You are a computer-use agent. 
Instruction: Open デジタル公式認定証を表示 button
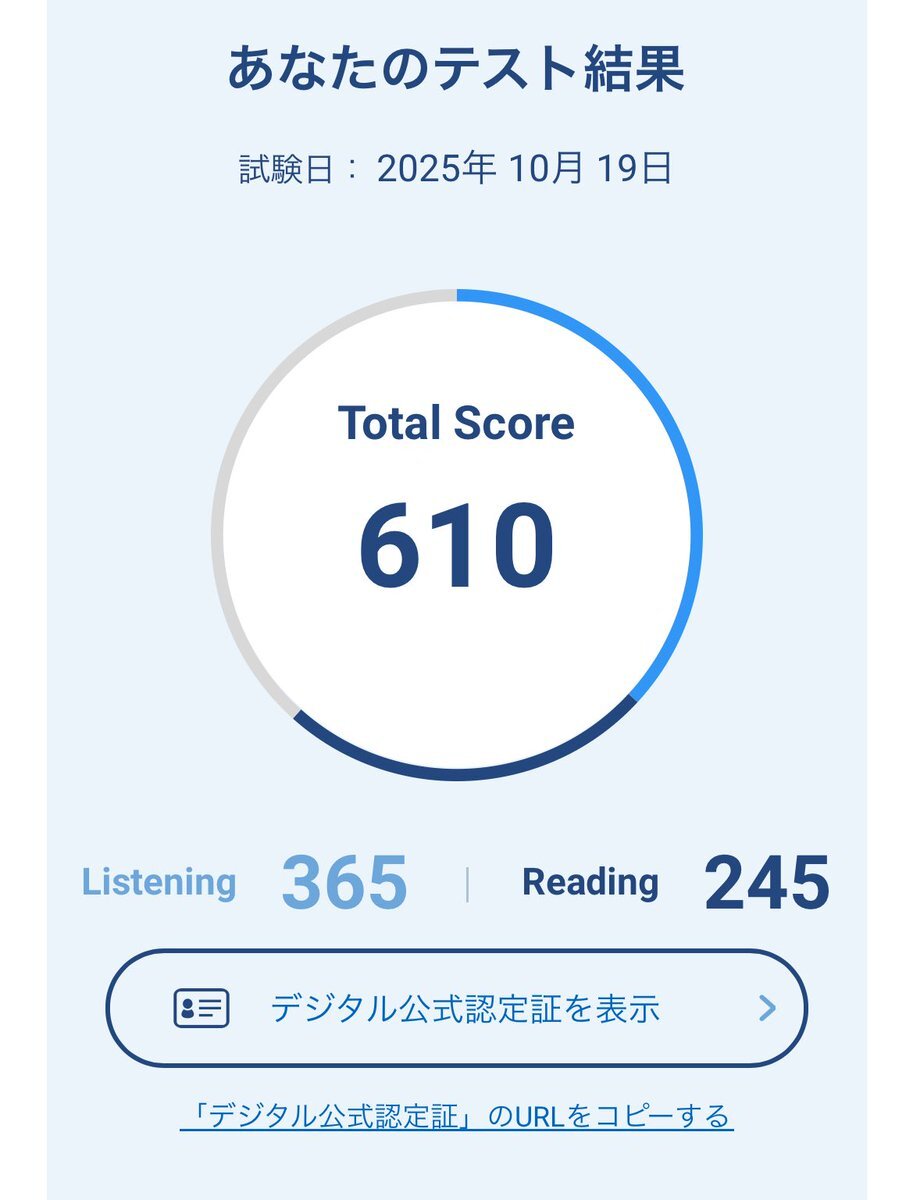point(456,1008)
